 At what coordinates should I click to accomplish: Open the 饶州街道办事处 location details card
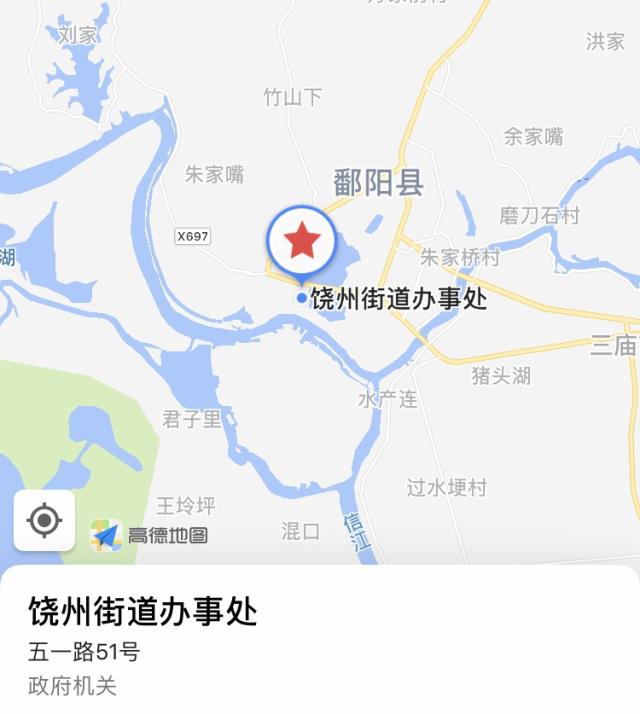point(320,640)
